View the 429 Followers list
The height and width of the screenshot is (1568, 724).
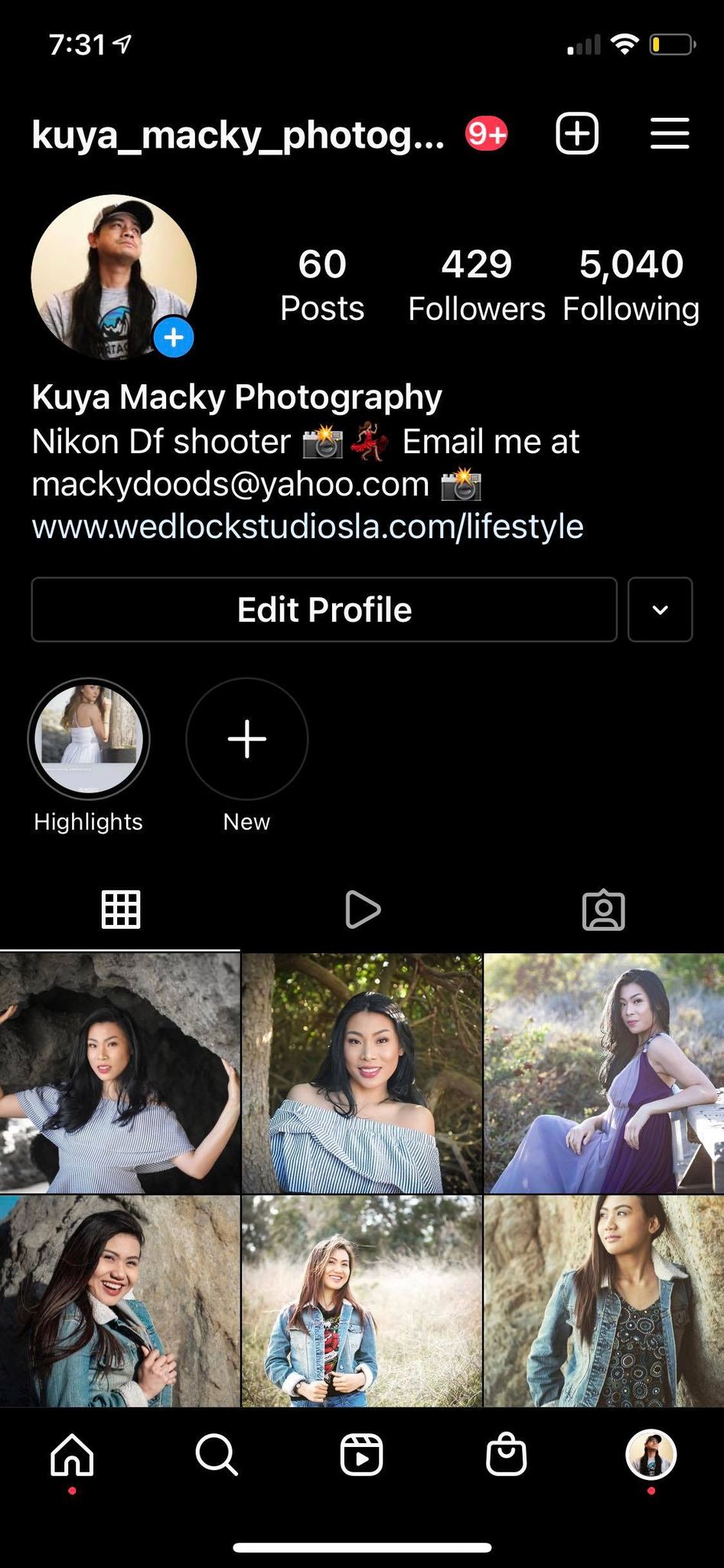(x=476, y=285)
